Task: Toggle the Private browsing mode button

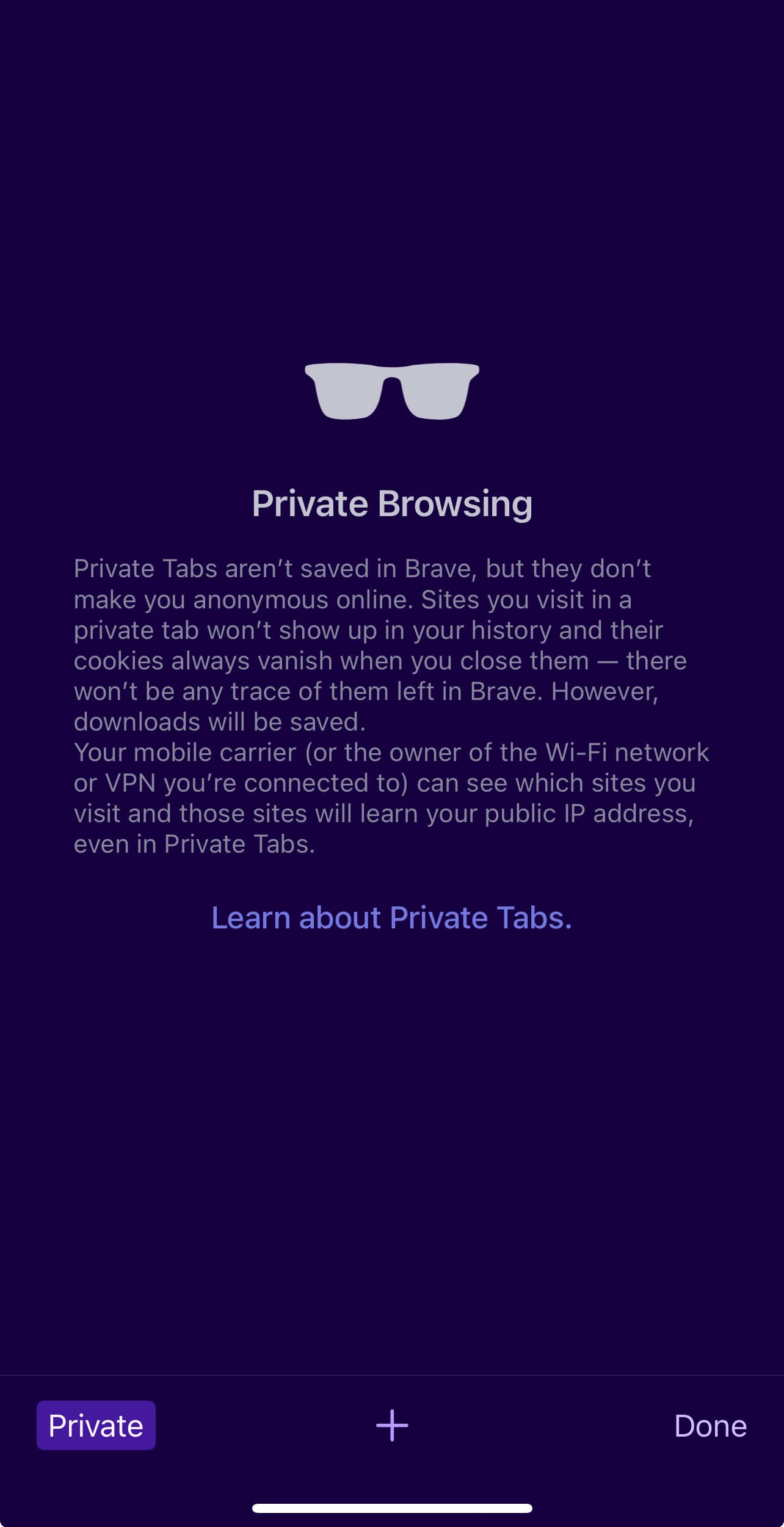Action: (x=96, y=1426)
